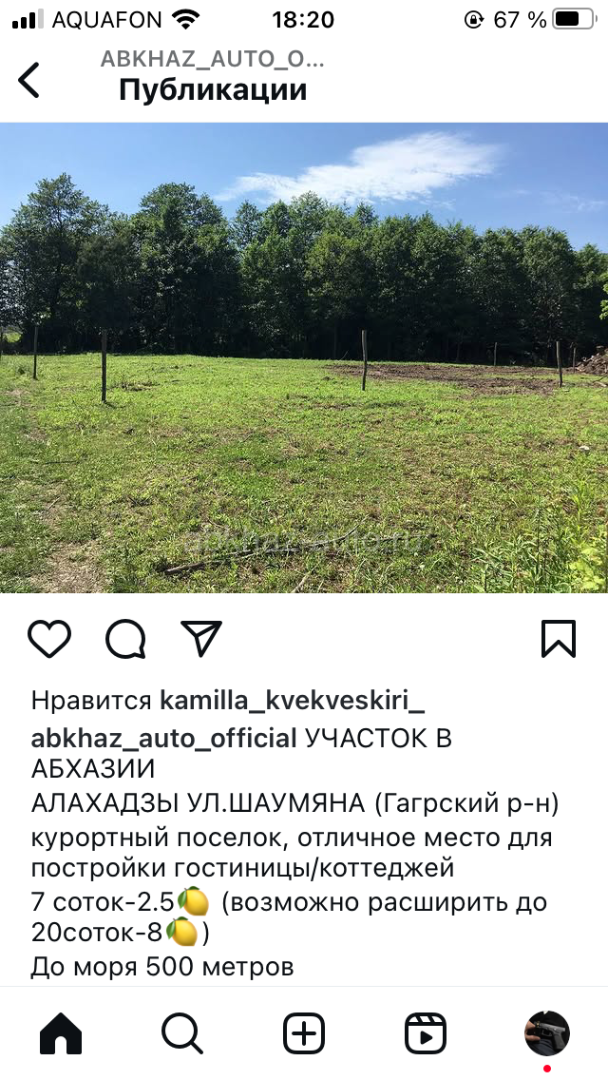Open abkhaz_auto_official profile from caption
The height and width of the screenshot is (1080, 608).
[x=164, y=738]
